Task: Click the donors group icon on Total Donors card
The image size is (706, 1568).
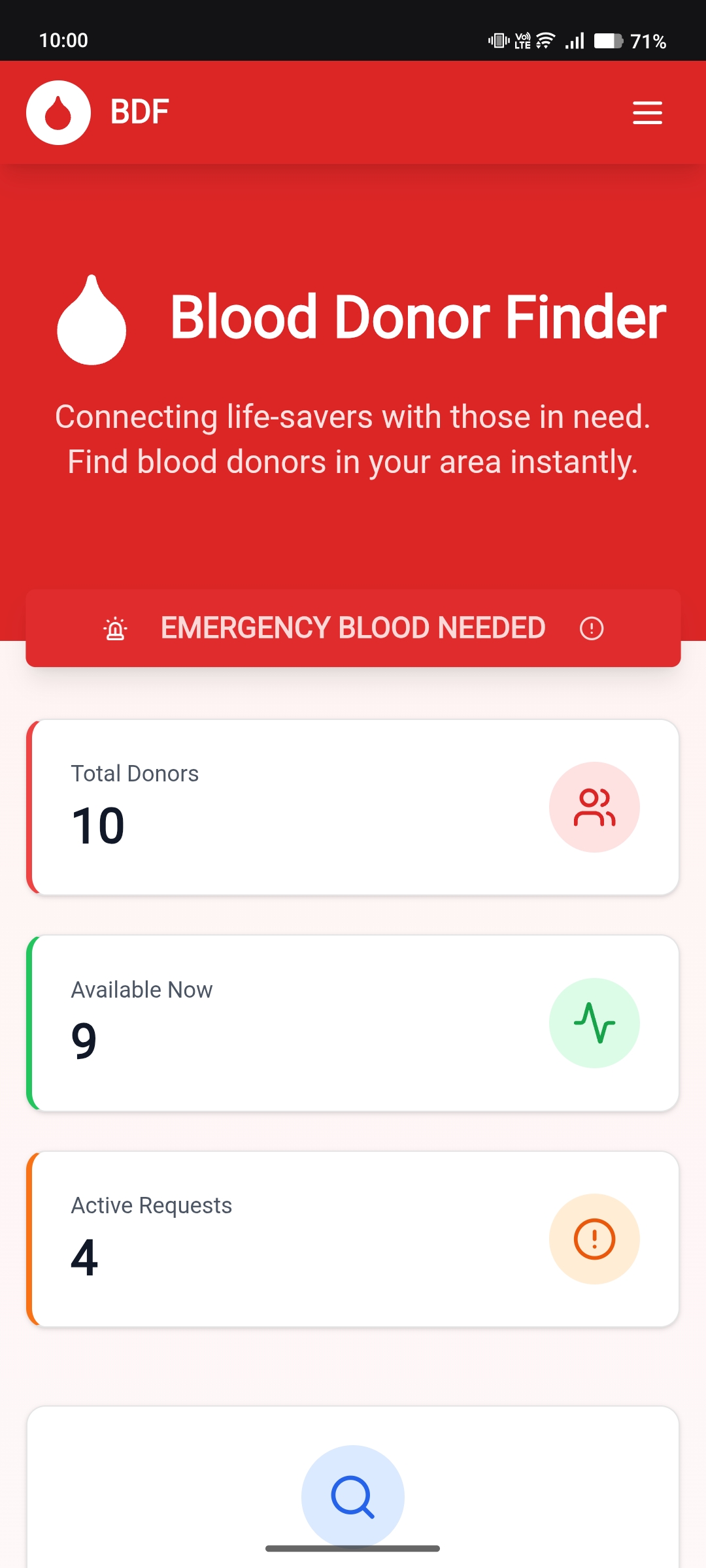Action: (594, 806)
